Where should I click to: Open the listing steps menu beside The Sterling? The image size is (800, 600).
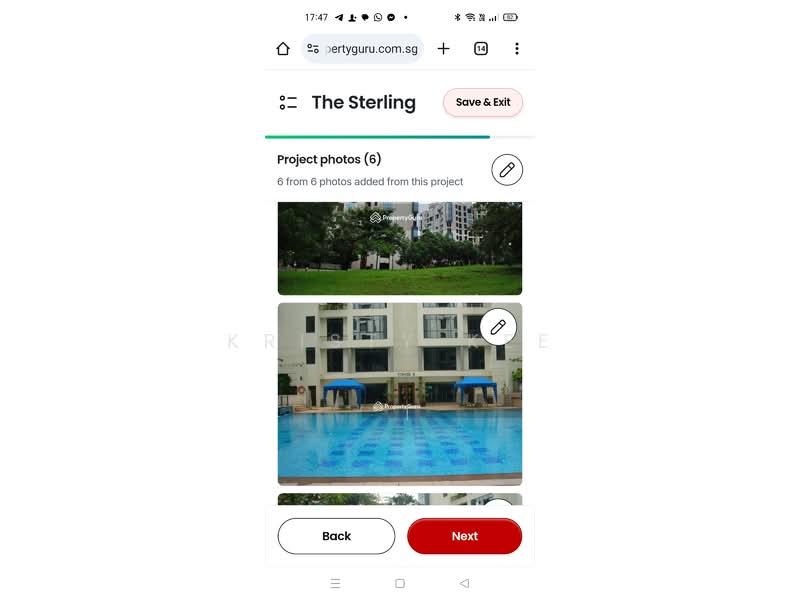point(288,102)
